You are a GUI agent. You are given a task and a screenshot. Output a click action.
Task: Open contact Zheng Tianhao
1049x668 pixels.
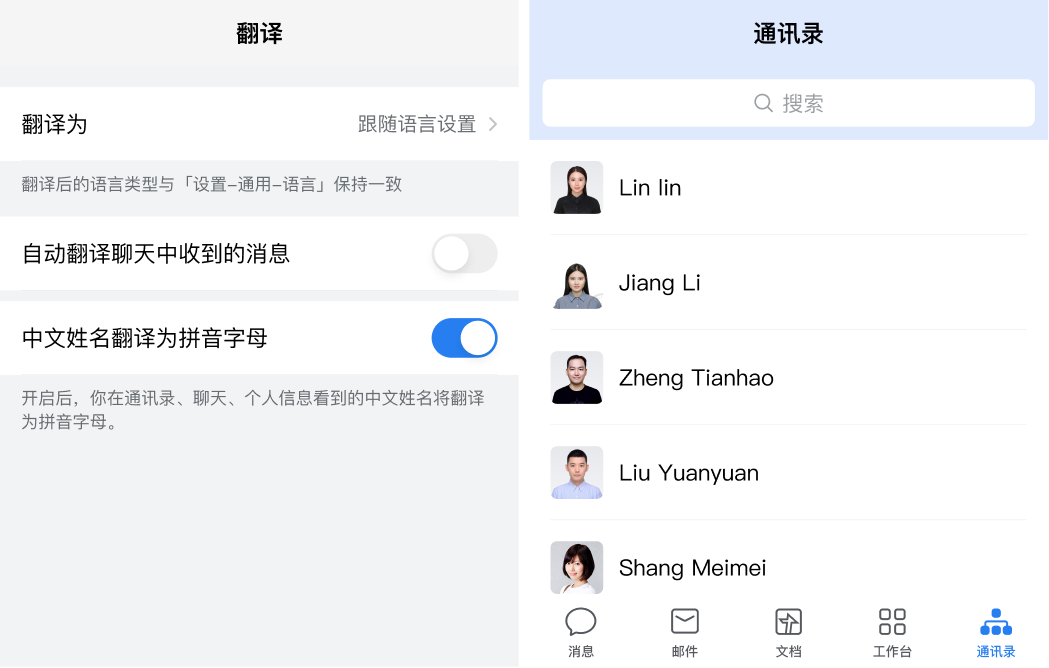point(788,378)
